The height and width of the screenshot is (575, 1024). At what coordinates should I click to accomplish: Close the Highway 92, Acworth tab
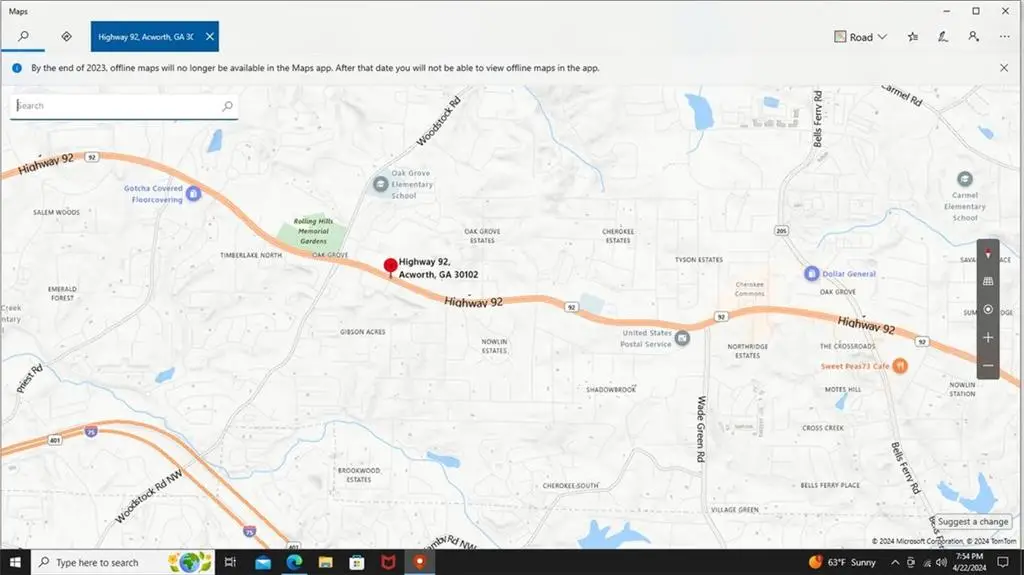(x=209, y=37)
